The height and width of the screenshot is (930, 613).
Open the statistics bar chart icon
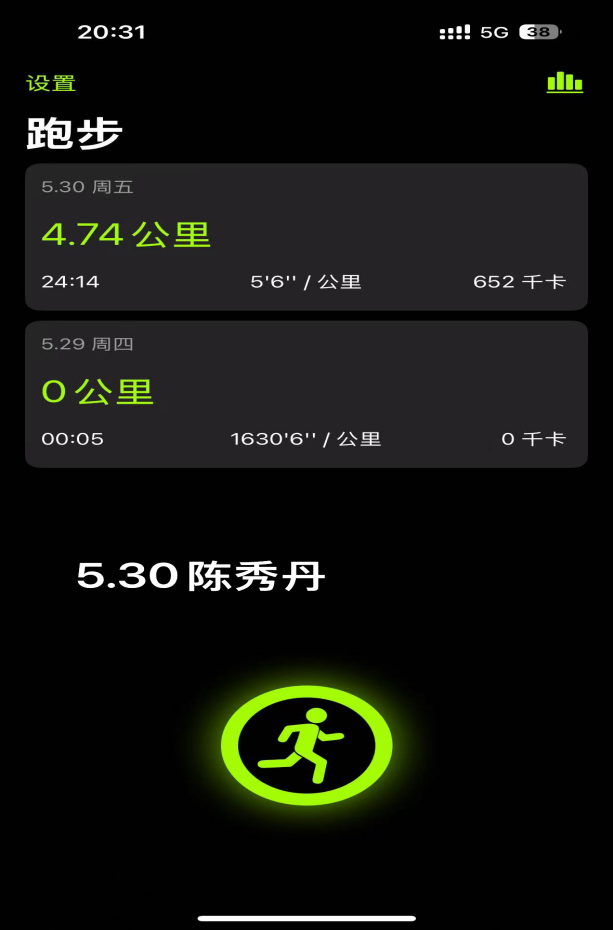click(565, 83)
